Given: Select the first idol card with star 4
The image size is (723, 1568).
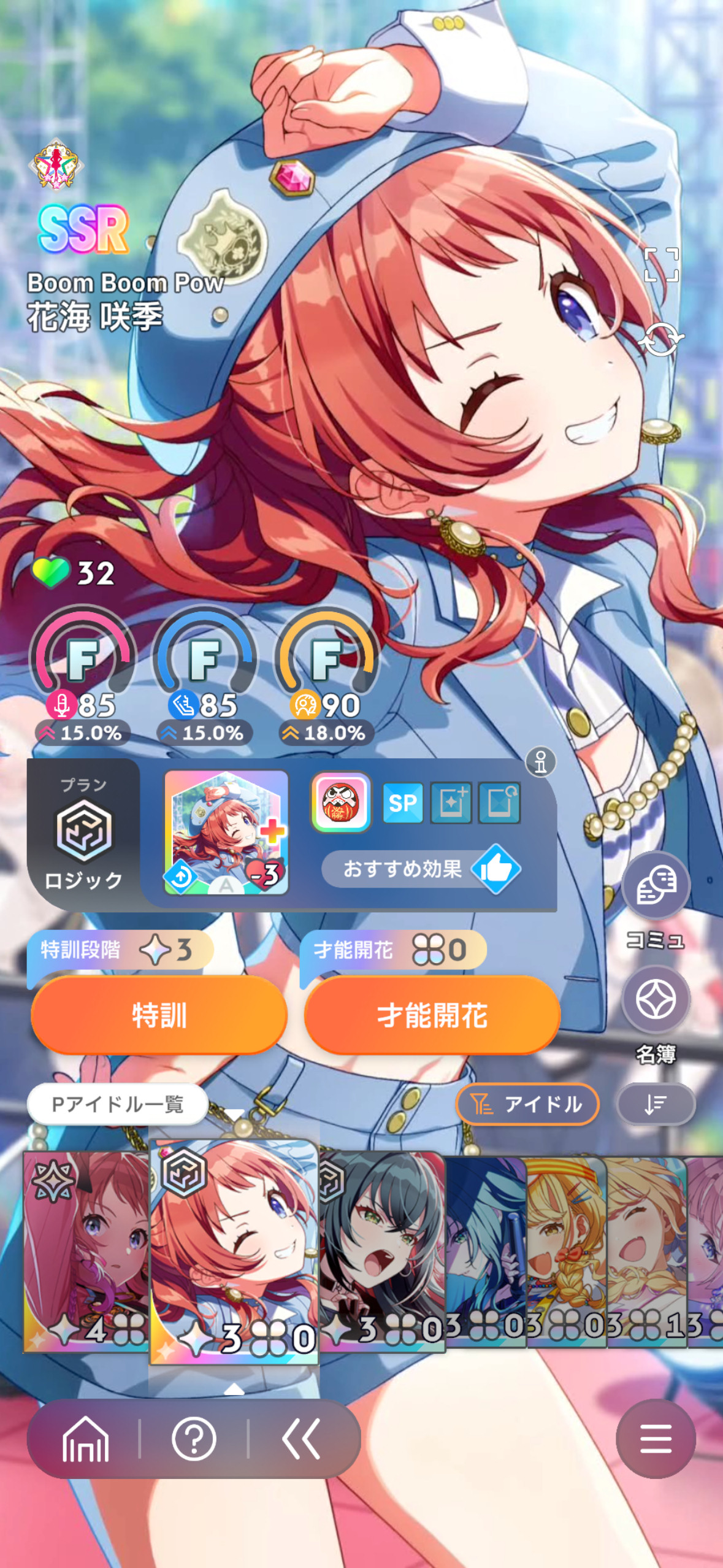Looking at the screenshot, I should 86,1251.
